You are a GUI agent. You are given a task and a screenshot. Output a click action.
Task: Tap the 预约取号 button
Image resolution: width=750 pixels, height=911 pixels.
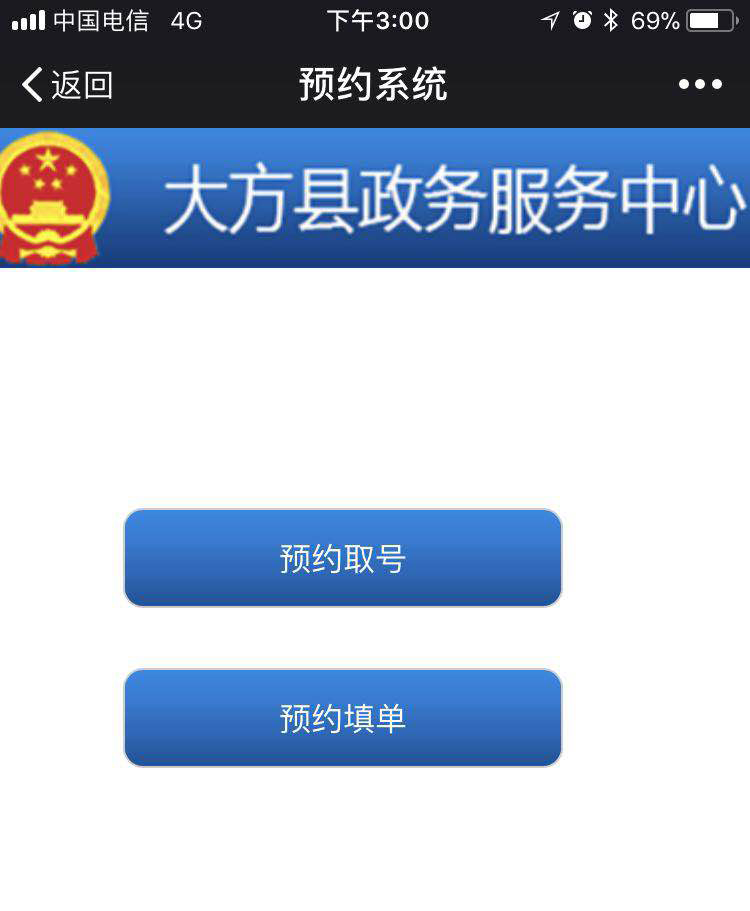[x=342, y=558]
